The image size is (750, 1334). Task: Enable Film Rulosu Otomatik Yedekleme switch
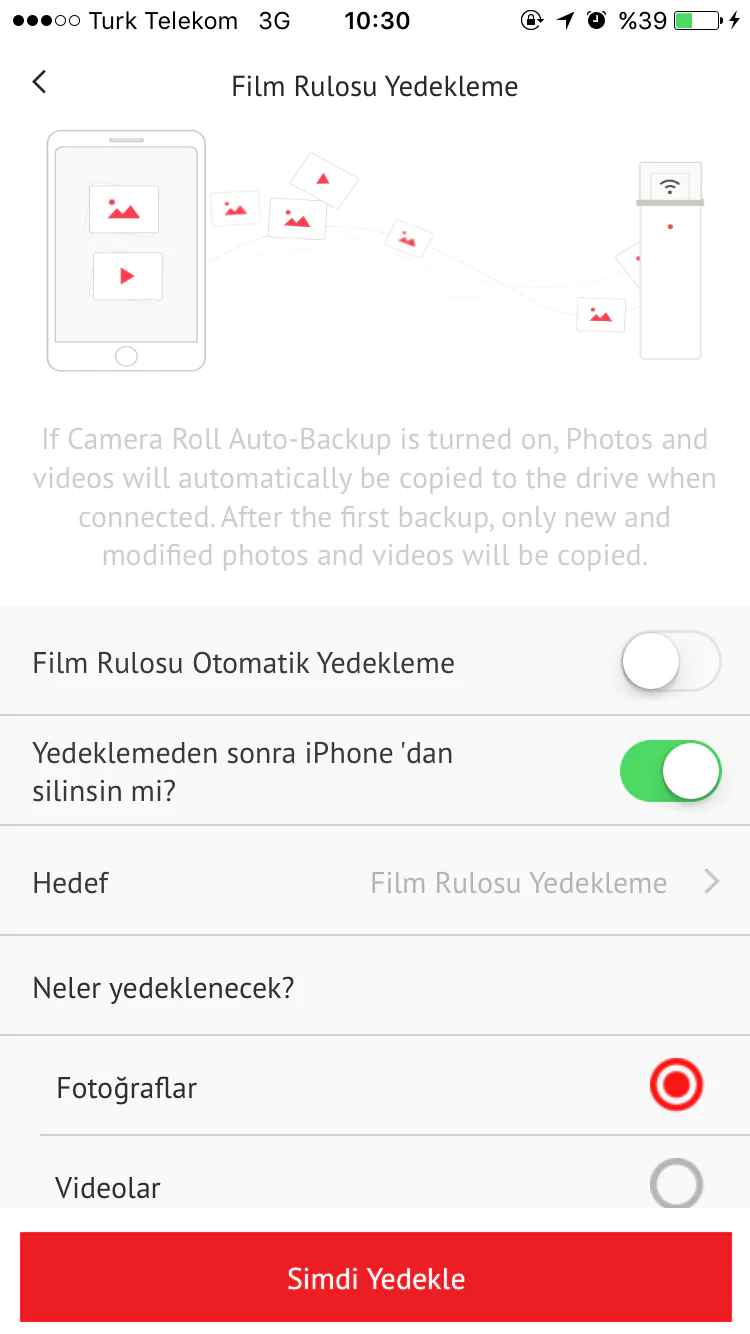(x=670, y=662)
